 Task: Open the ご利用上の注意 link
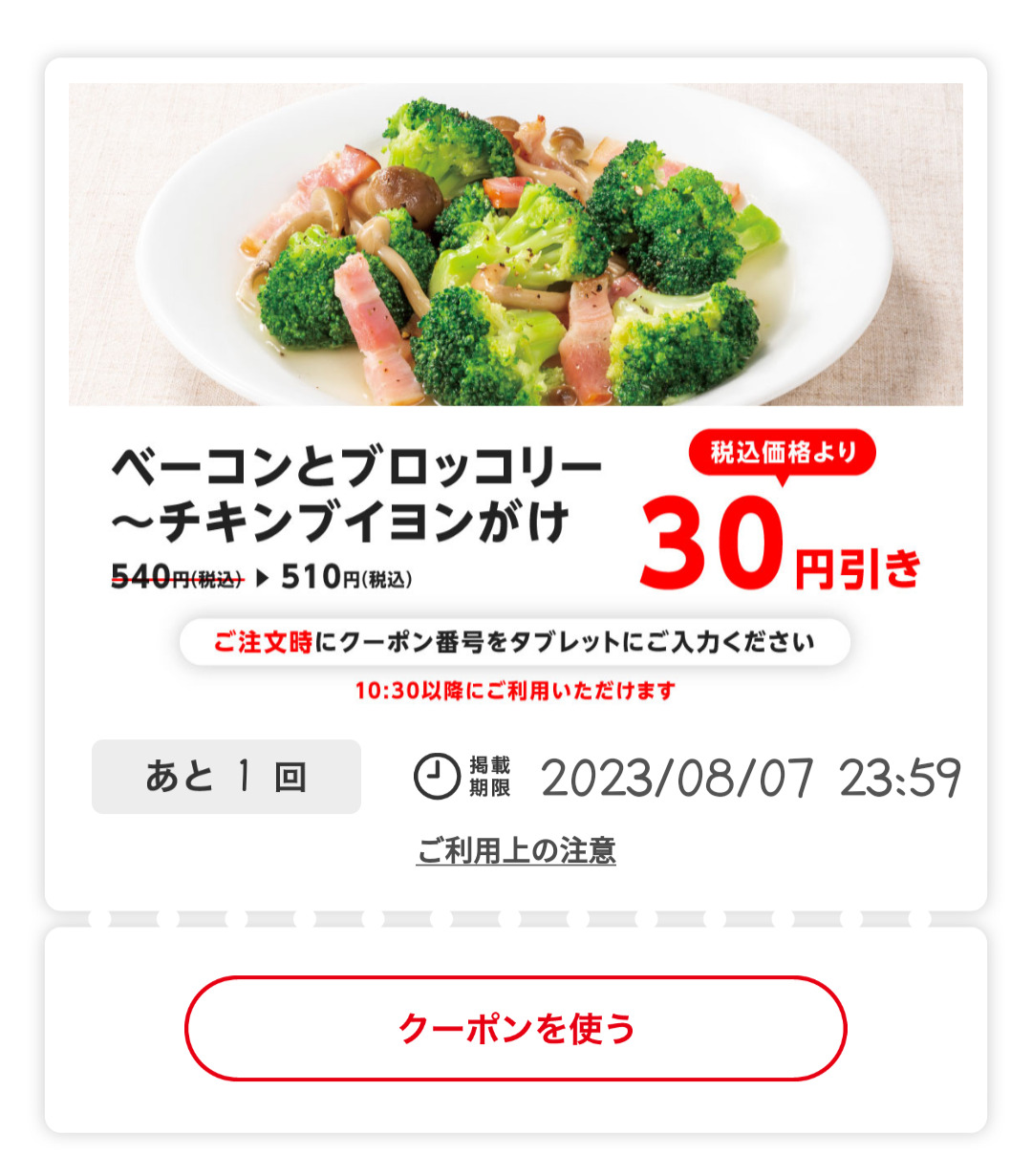point(516,850)
